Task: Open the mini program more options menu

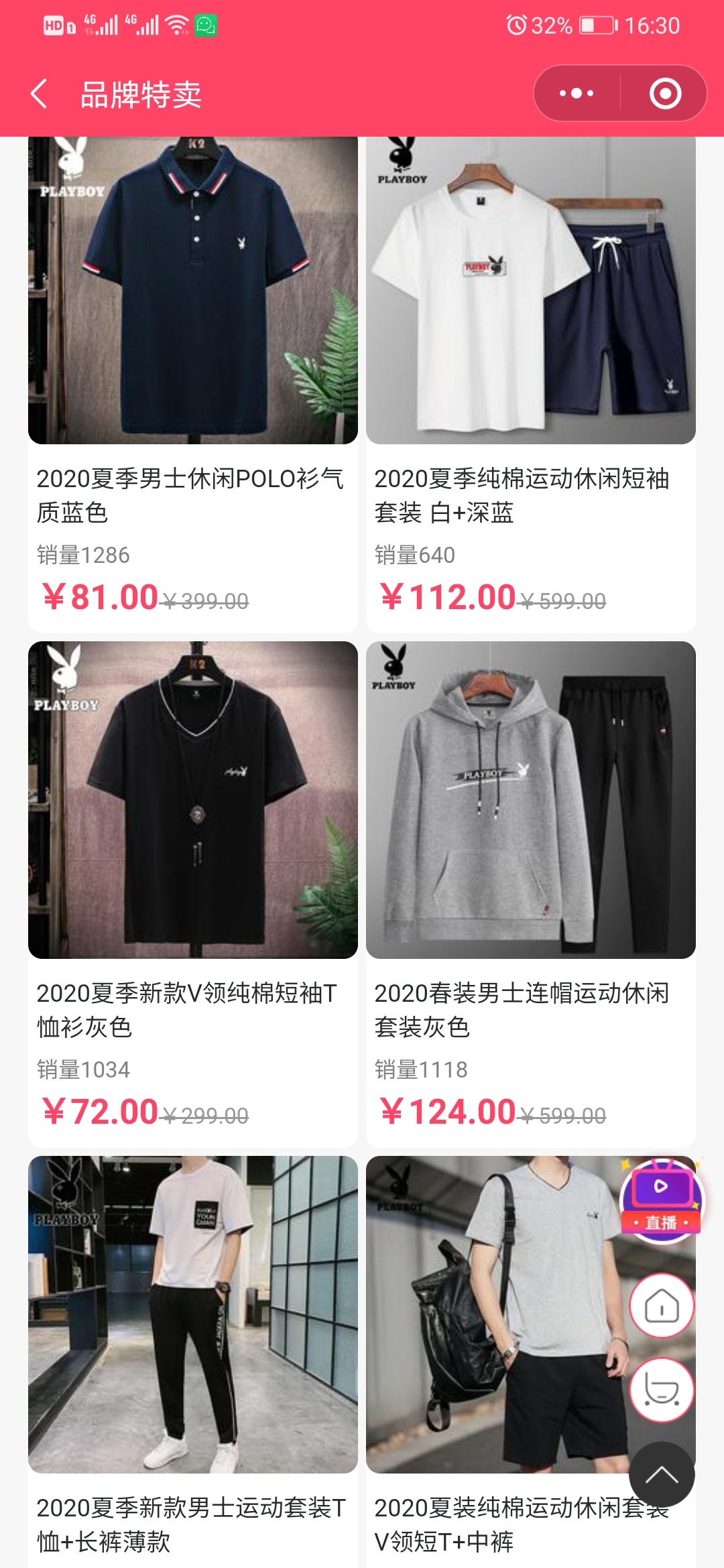Action: click(x=577, y=93)
